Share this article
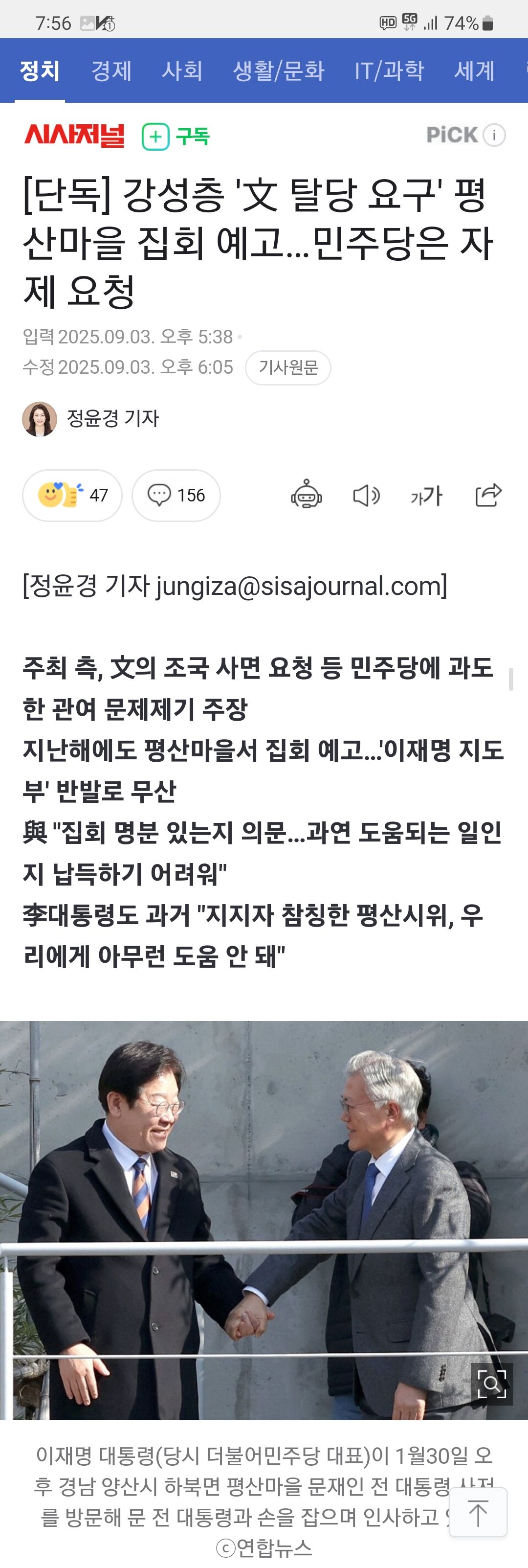 click(x=488, y=495)
